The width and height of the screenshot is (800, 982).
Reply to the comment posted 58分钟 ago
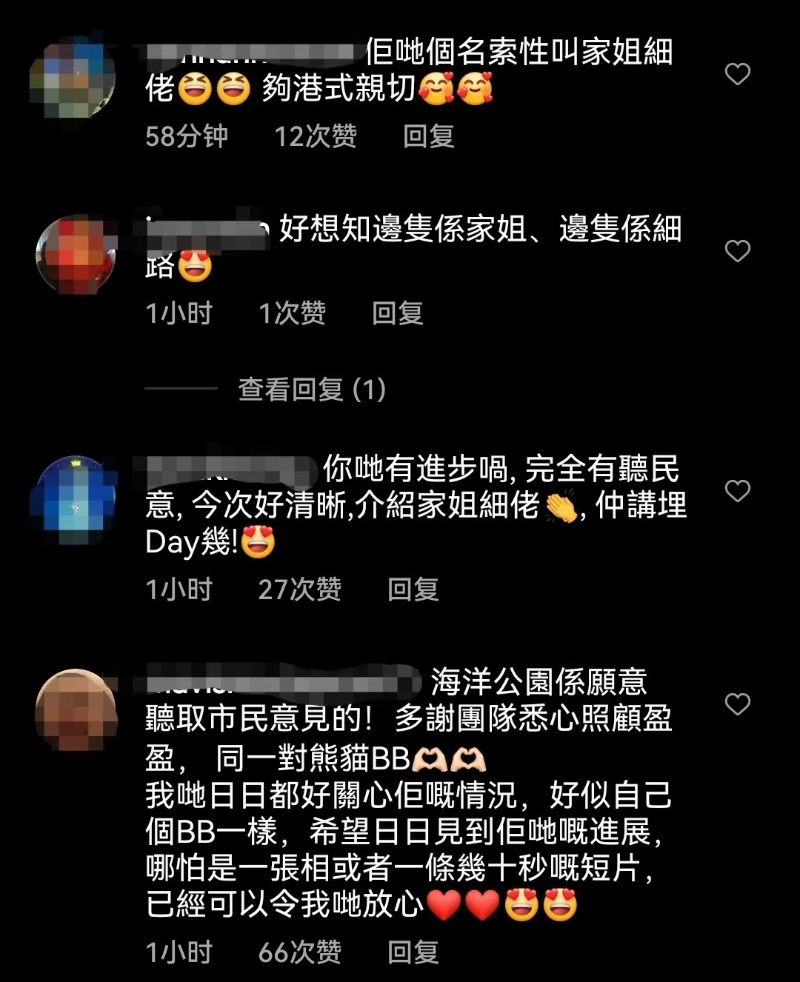[x=428, y=137]
